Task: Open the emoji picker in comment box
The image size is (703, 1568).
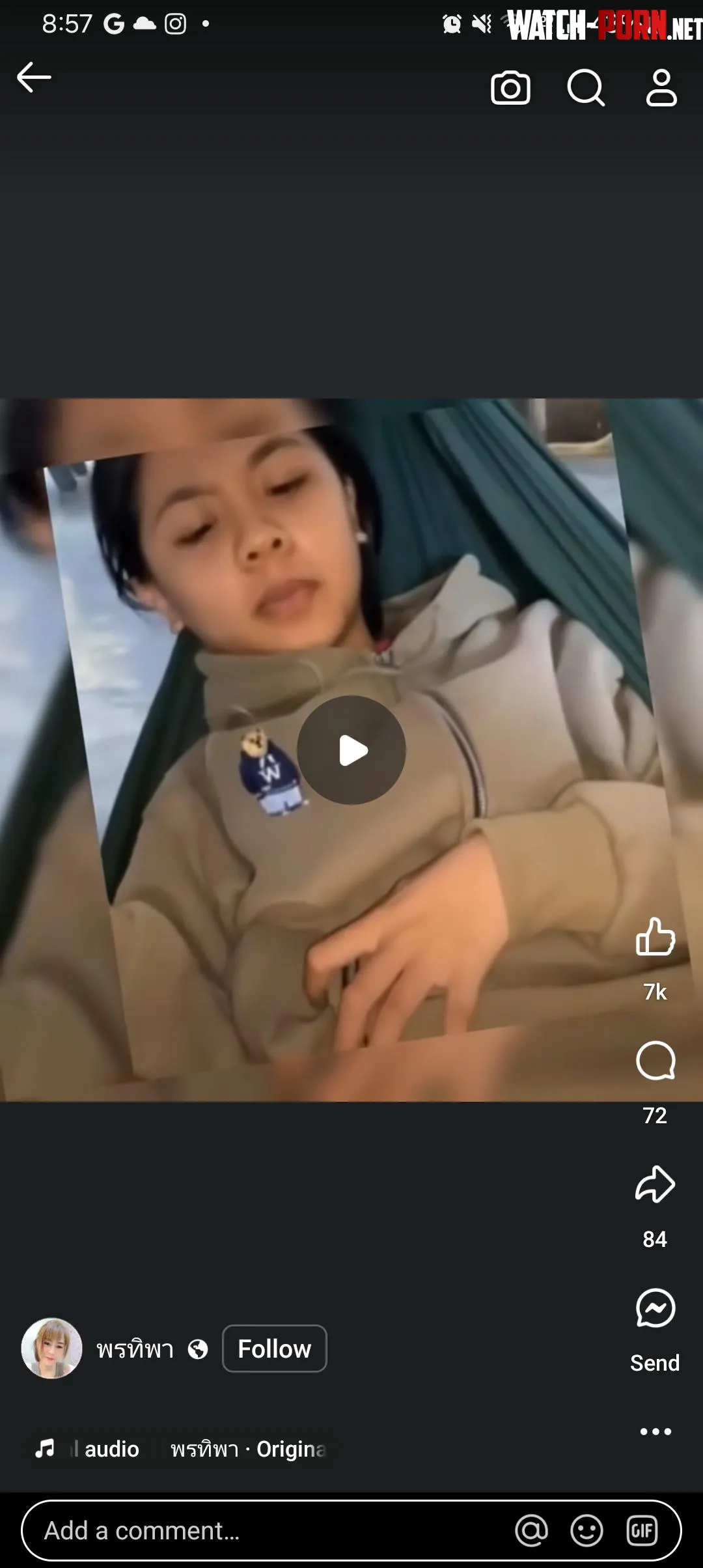Action: click(x=586, y=1530)
